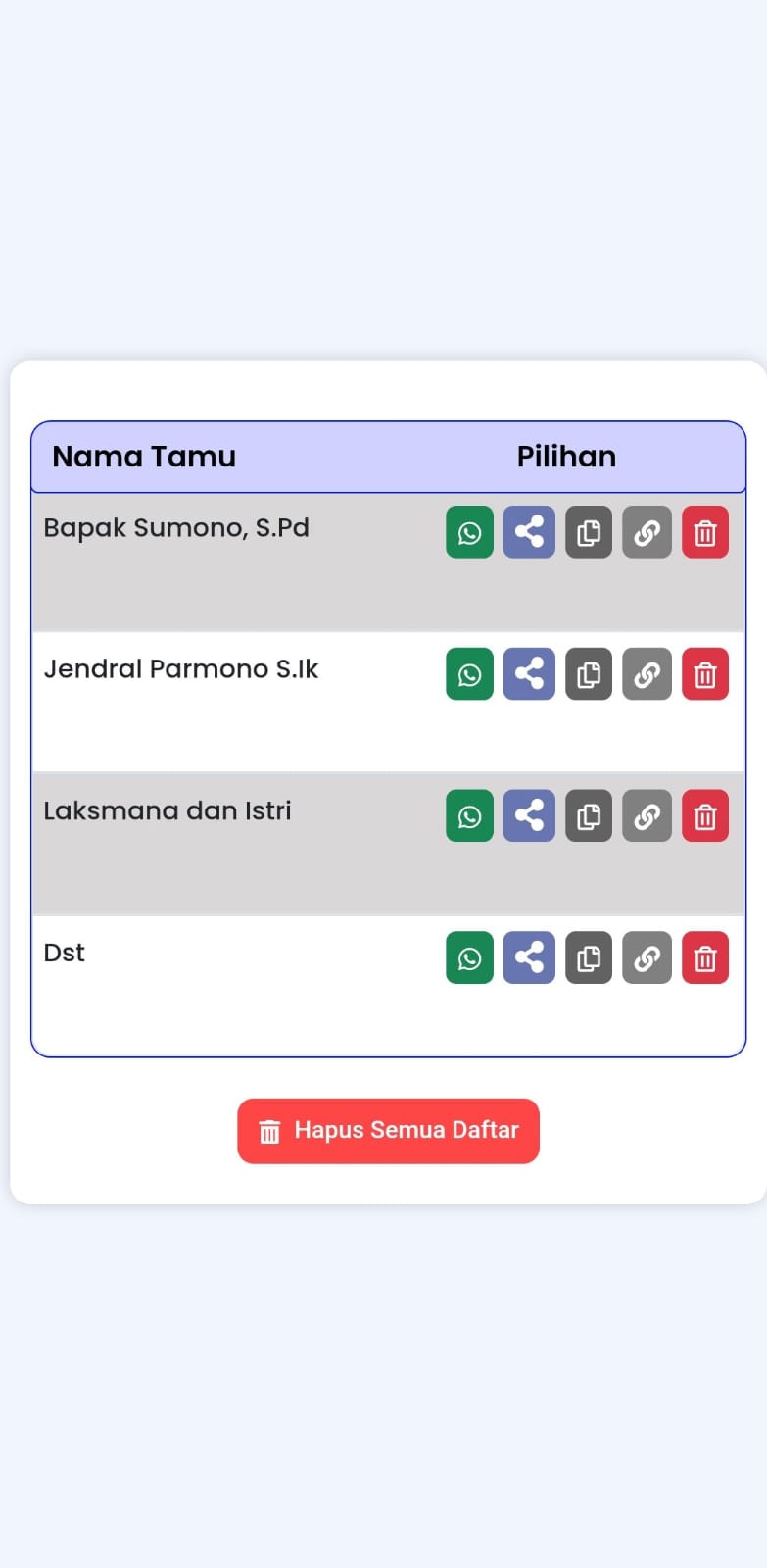The width and height of the screenshot is (767, 1568).
Task: Copy the link for guest Dst
Action: tap(647, 957)
